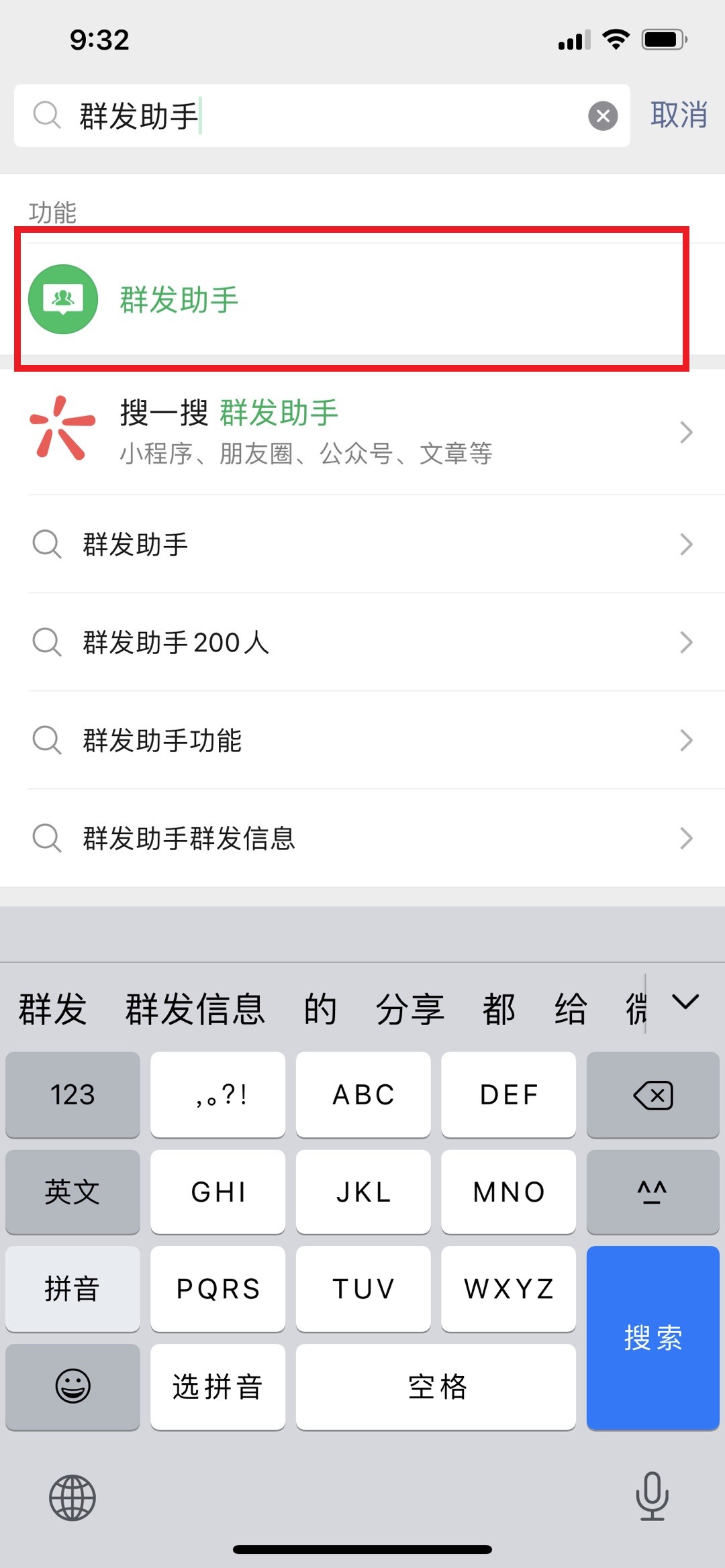Tap the blue 搜索 key
725x1568 pixels.
[652, 1338]
